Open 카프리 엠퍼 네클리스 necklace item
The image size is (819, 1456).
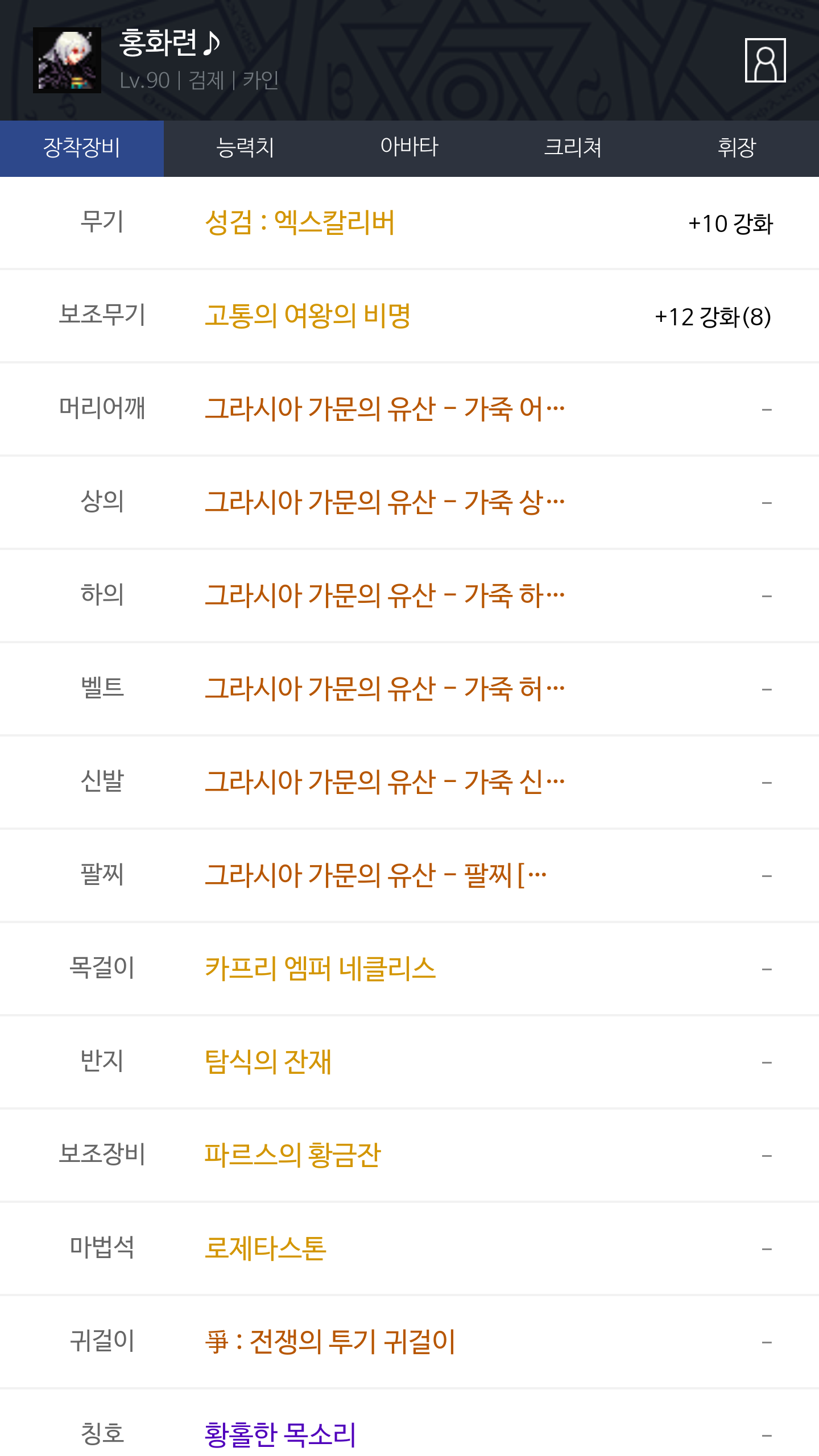[x=320, y=969]
